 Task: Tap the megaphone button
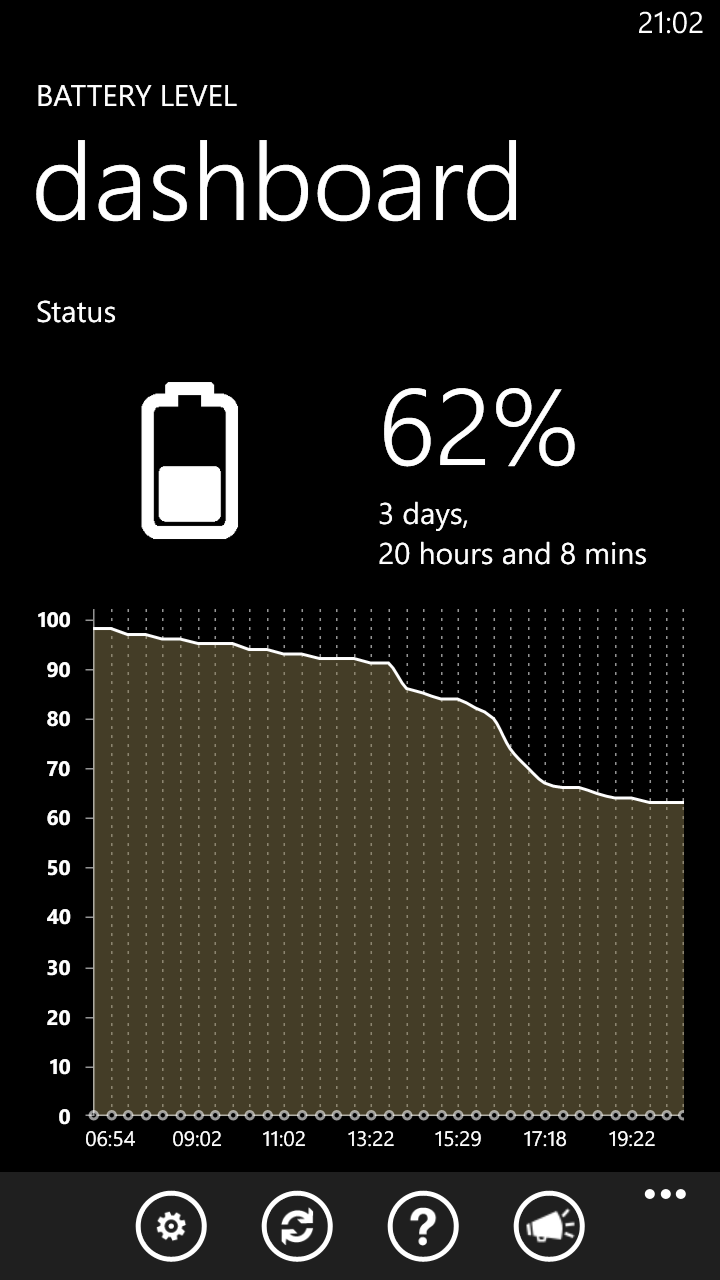(x=549, y=1226)
